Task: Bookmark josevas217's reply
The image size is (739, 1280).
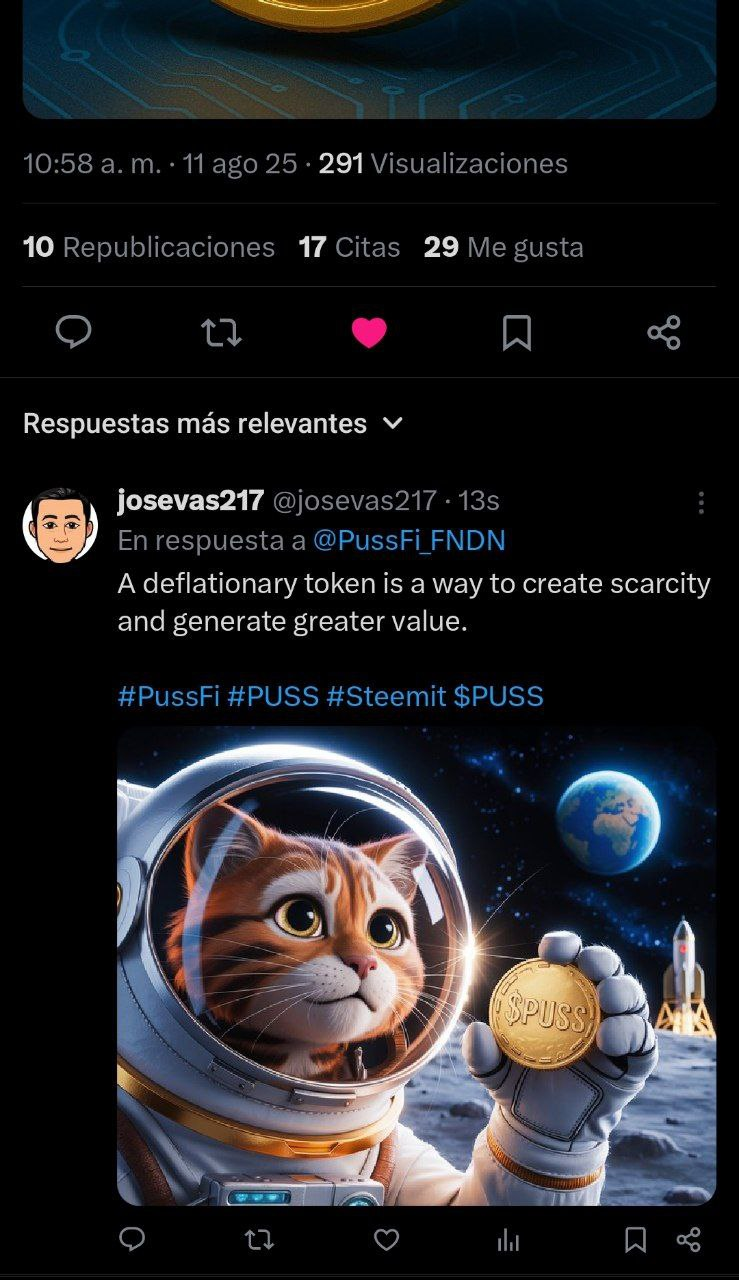Action: [635, 1240]
